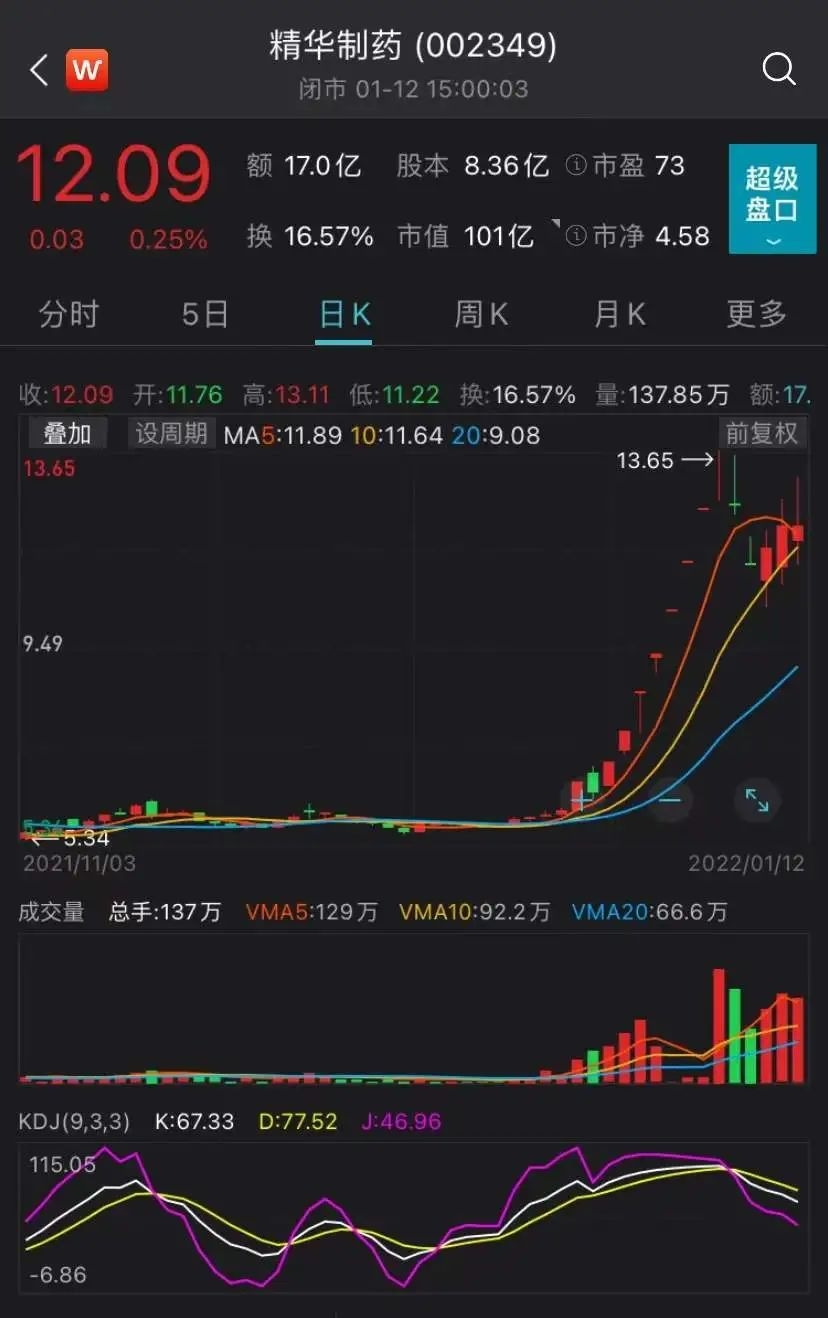This screenshot has width=828, height=1318.
Task: Tap the 叠加 overlay button
Action: coord(67,433)
